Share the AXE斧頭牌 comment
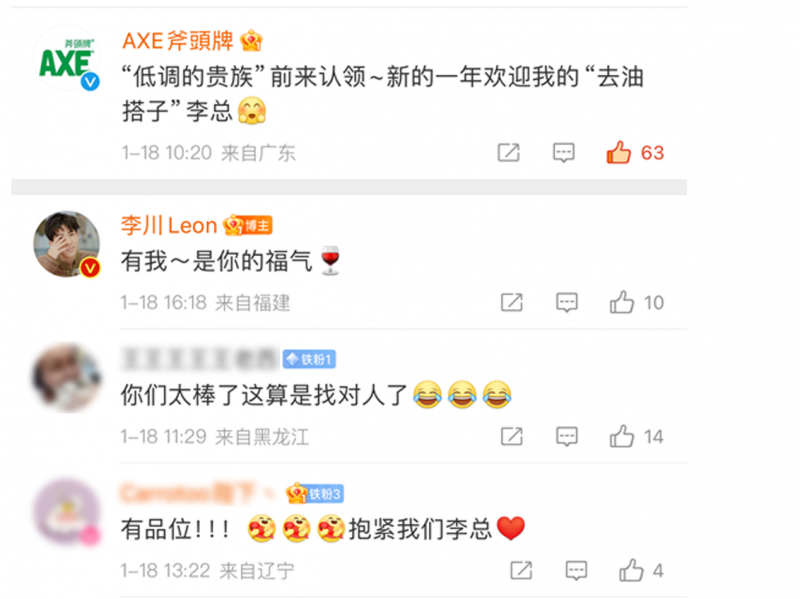This screenshot has width=800, height=599. click(509, 152)
